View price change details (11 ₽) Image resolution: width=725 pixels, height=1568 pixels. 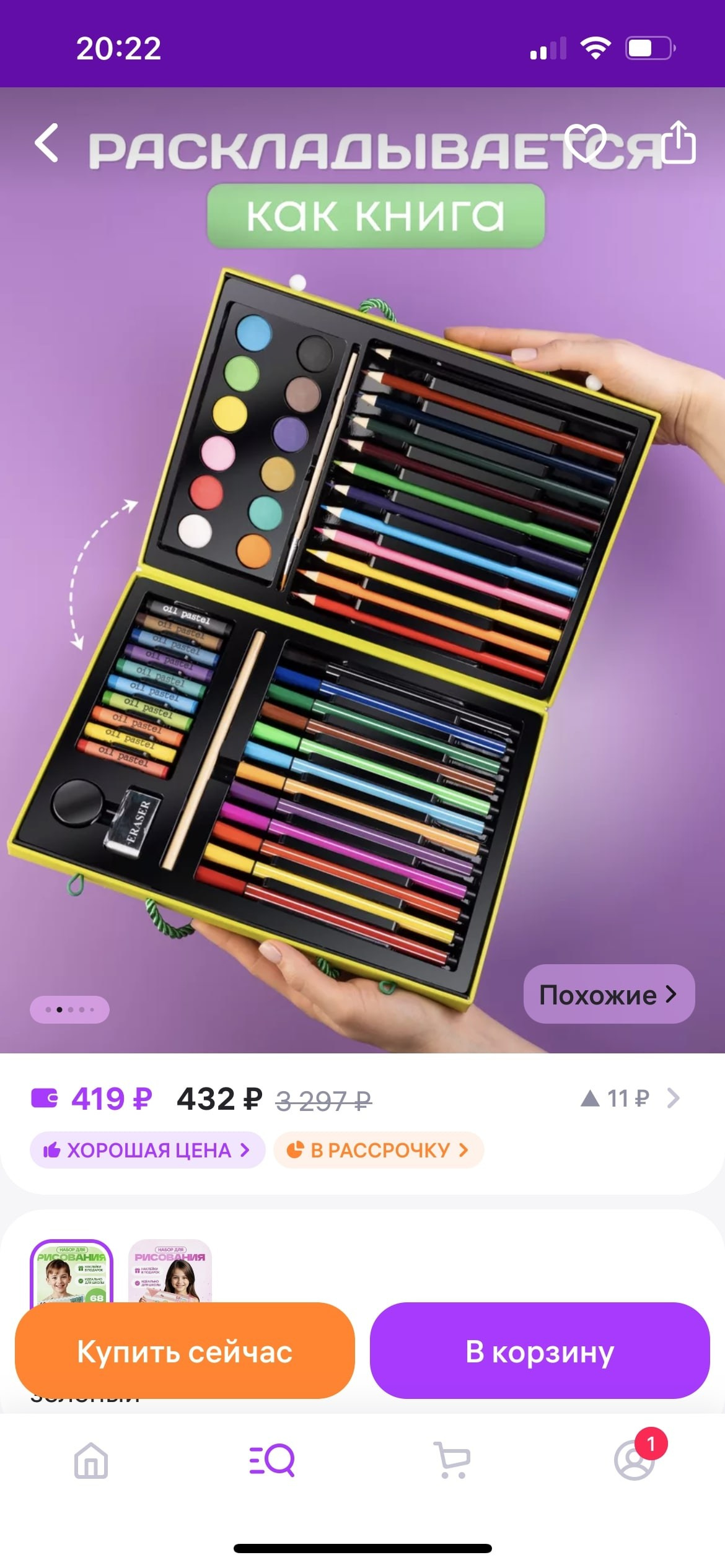click(630, 1099)
